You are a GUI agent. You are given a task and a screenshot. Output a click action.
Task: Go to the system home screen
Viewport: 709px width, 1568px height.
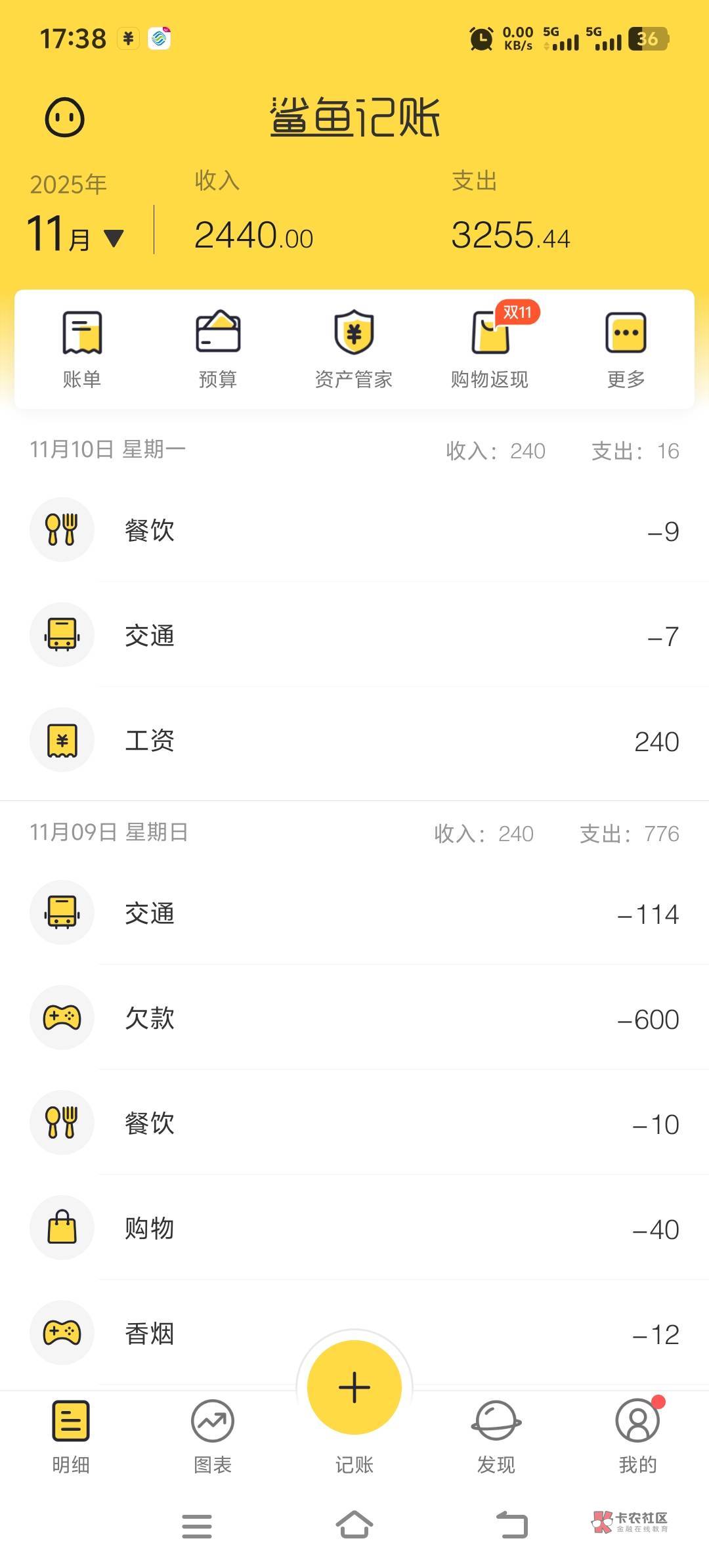[354, 1525]
